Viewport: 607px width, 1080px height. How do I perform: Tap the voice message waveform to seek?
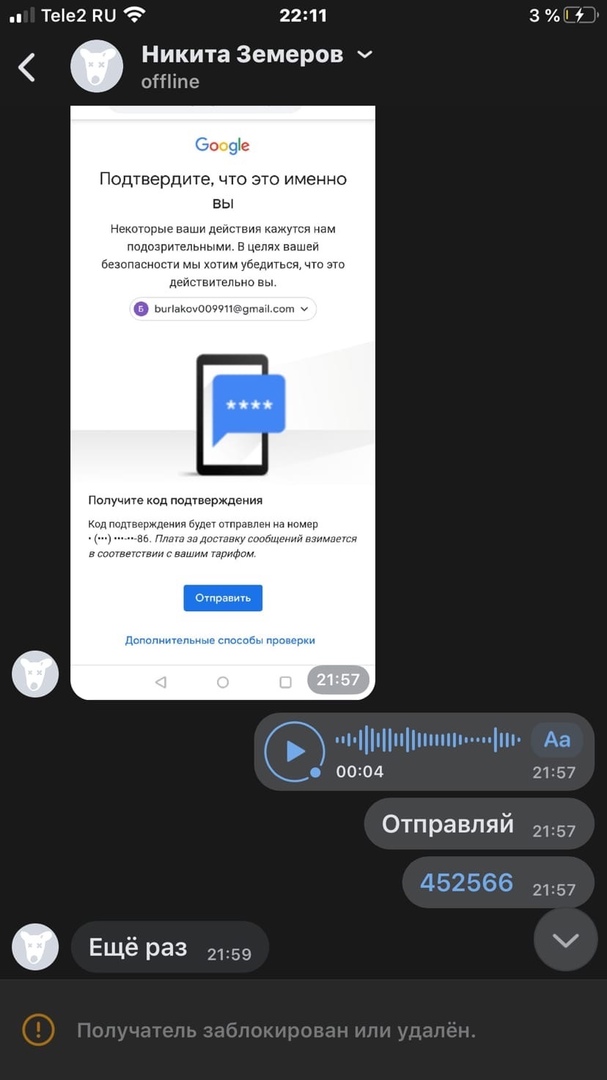[x=427, y=740]
